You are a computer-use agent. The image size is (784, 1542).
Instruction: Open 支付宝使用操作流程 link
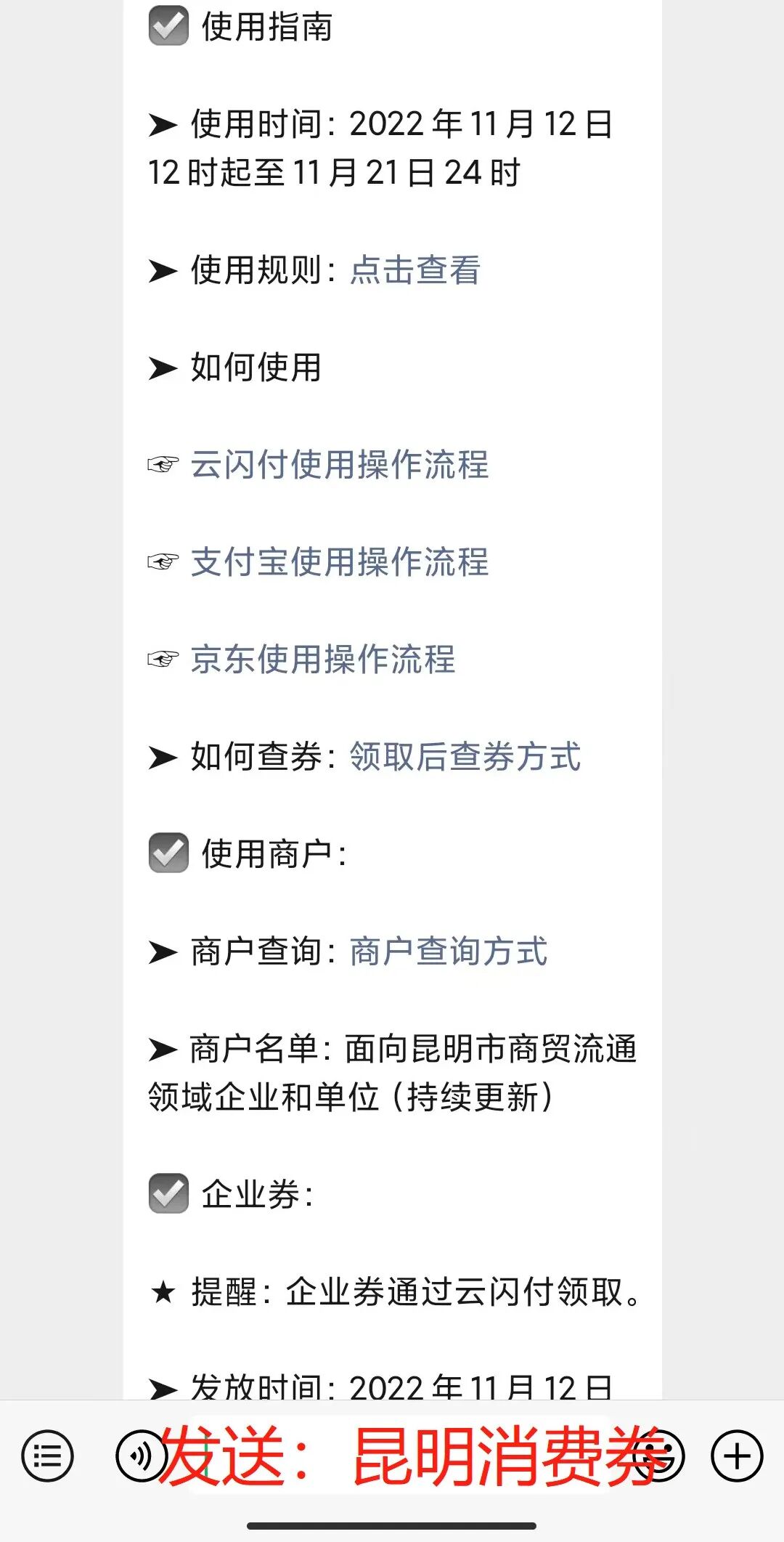339,562
